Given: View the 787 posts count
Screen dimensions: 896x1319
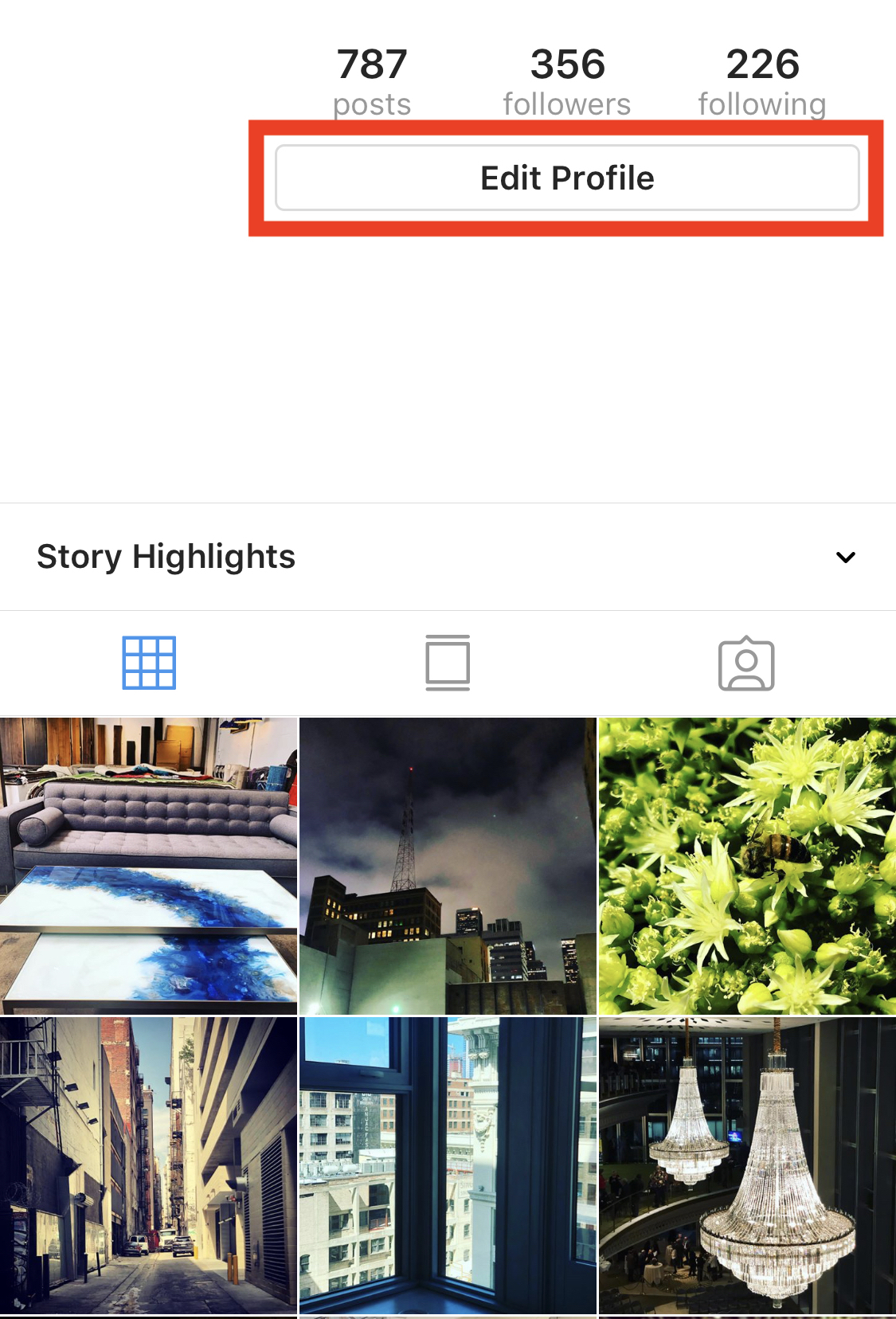Looking at the screenshot, I should (x=371, y=81).
